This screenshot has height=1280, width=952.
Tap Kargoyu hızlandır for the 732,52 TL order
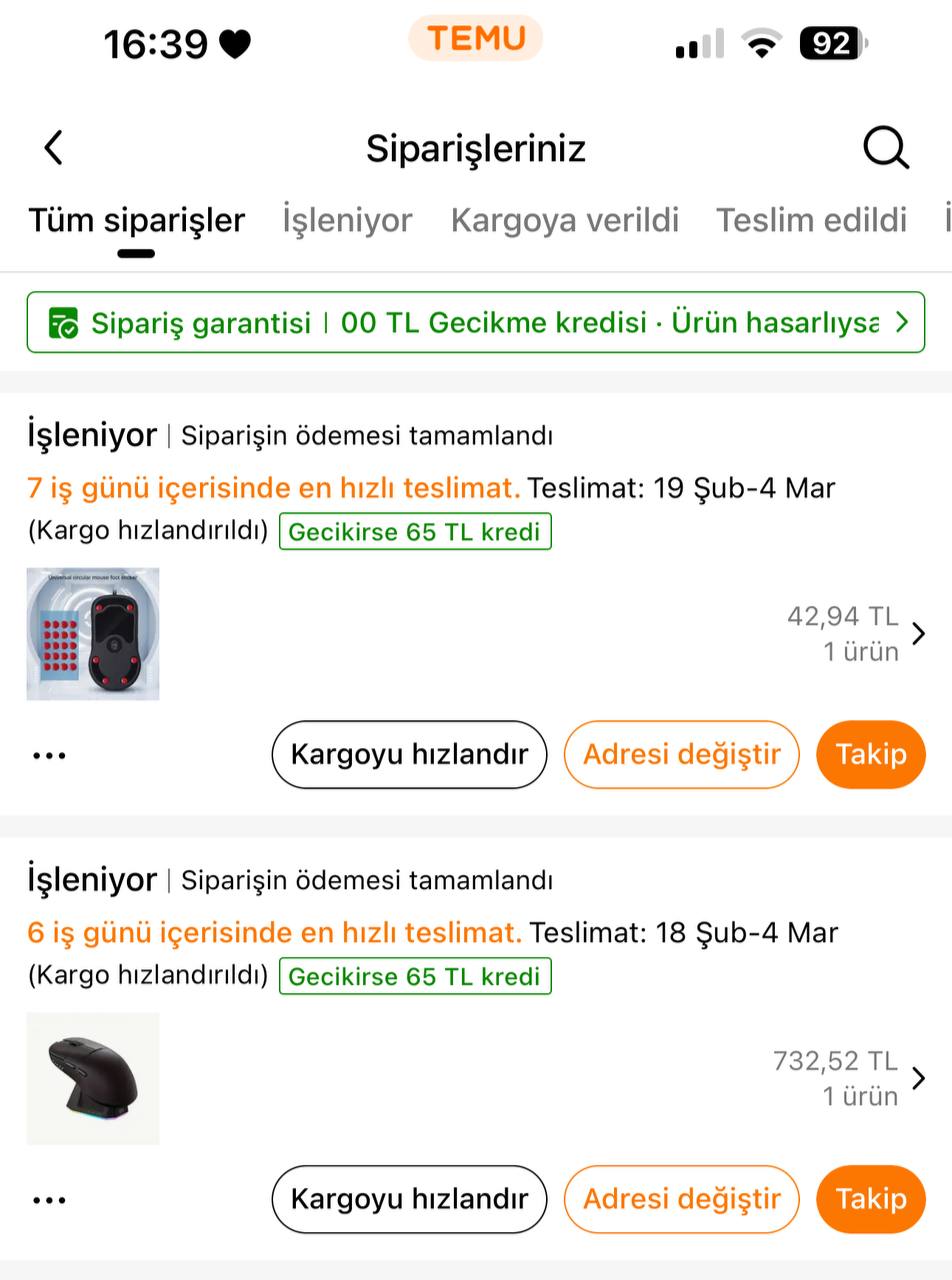409,1198
